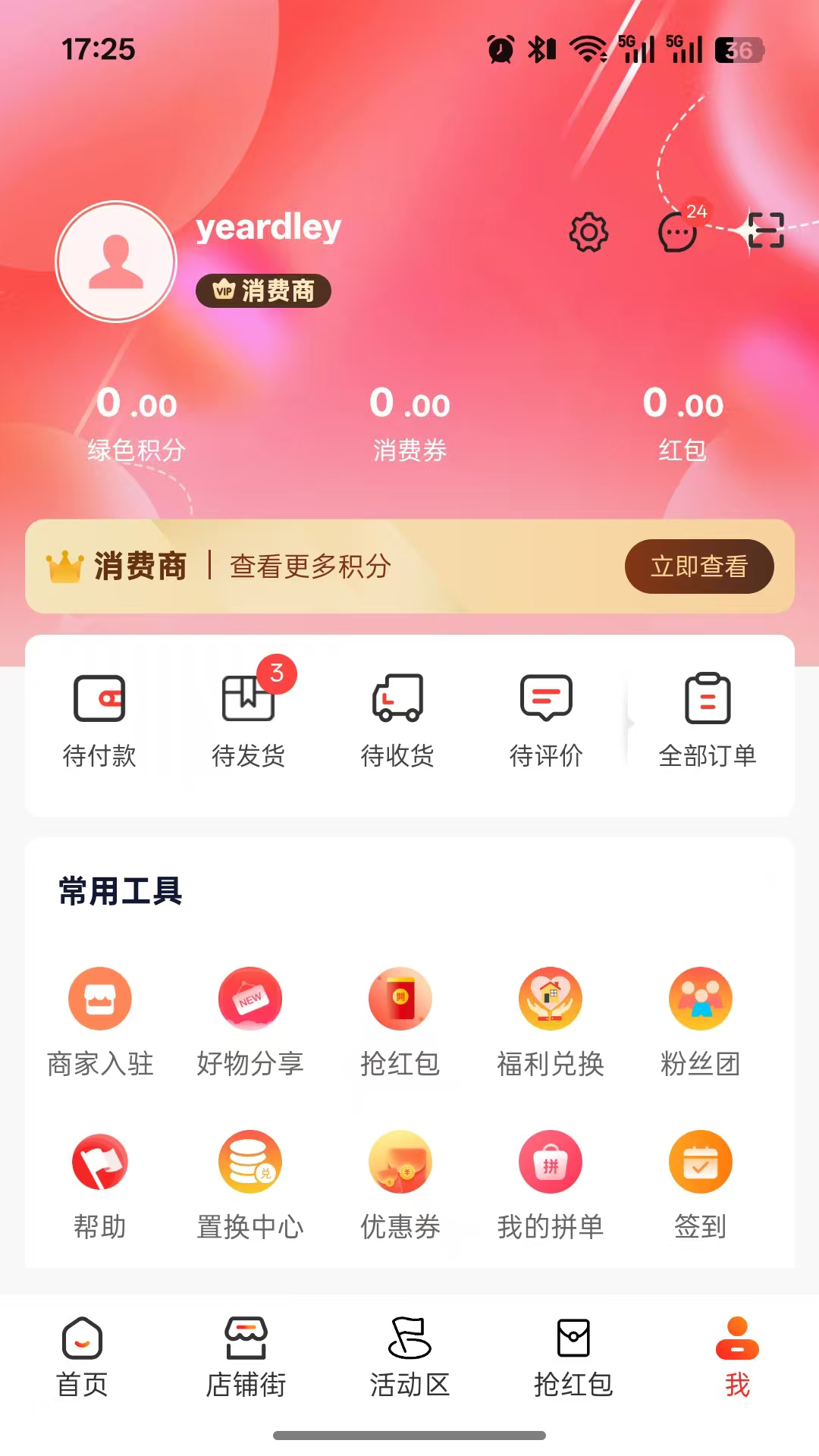
Task: Open 待发货 orders with badge 3
Action: coord(250,717)
